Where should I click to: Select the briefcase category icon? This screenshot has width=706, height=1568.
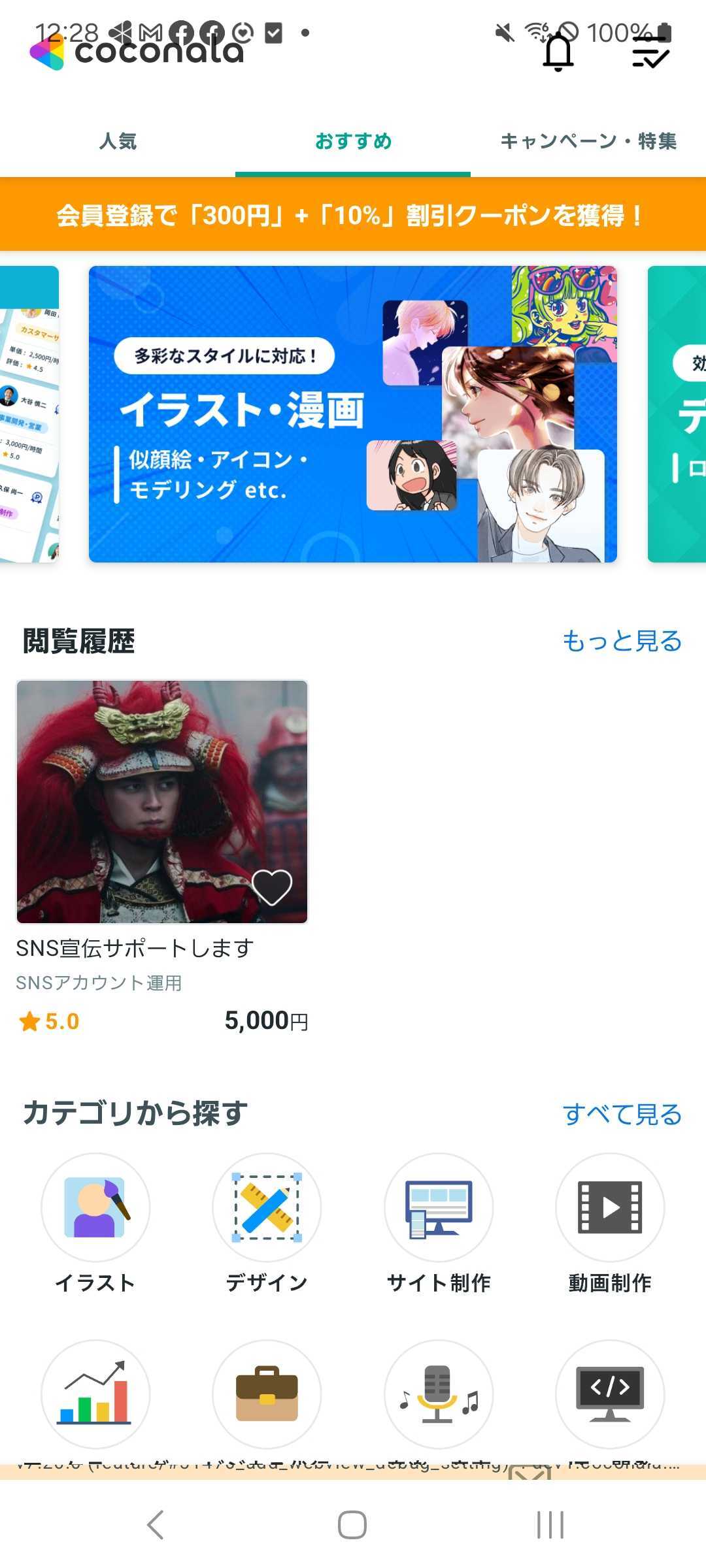267,1393
